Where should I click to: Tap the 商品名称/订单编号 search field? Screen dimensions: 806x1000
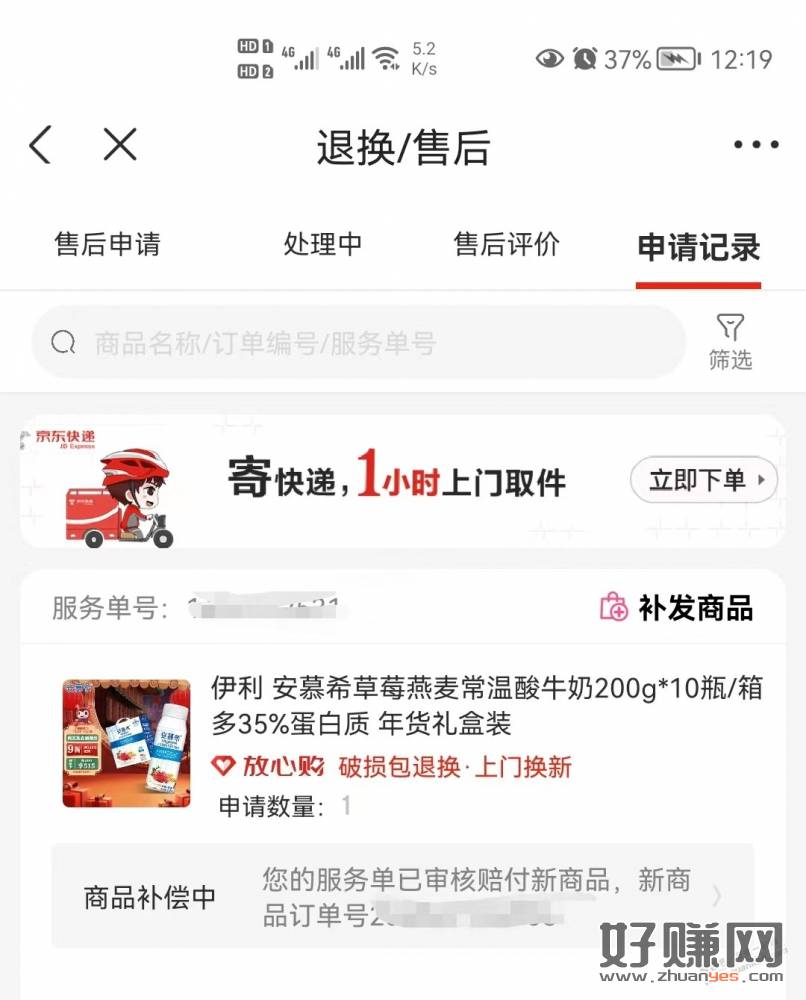[x=360, y=344]
